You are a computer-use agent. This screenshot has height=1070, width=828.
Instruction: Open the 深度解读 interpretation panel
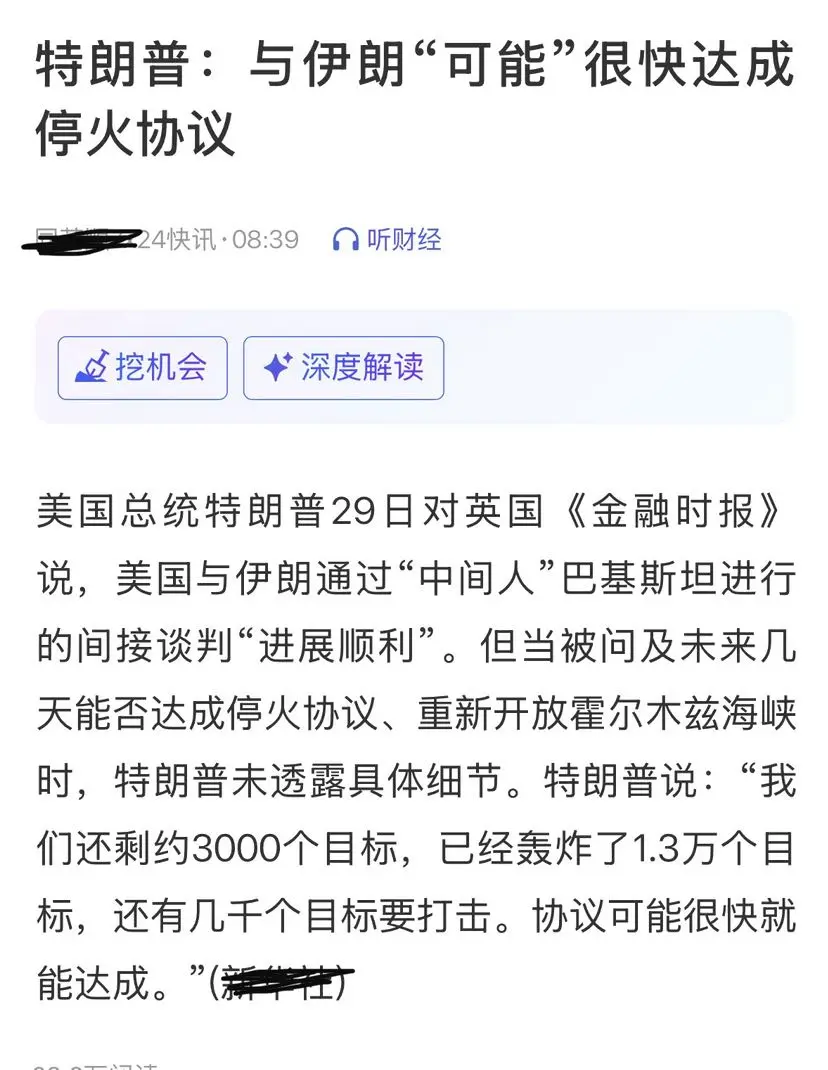(344, 368)
